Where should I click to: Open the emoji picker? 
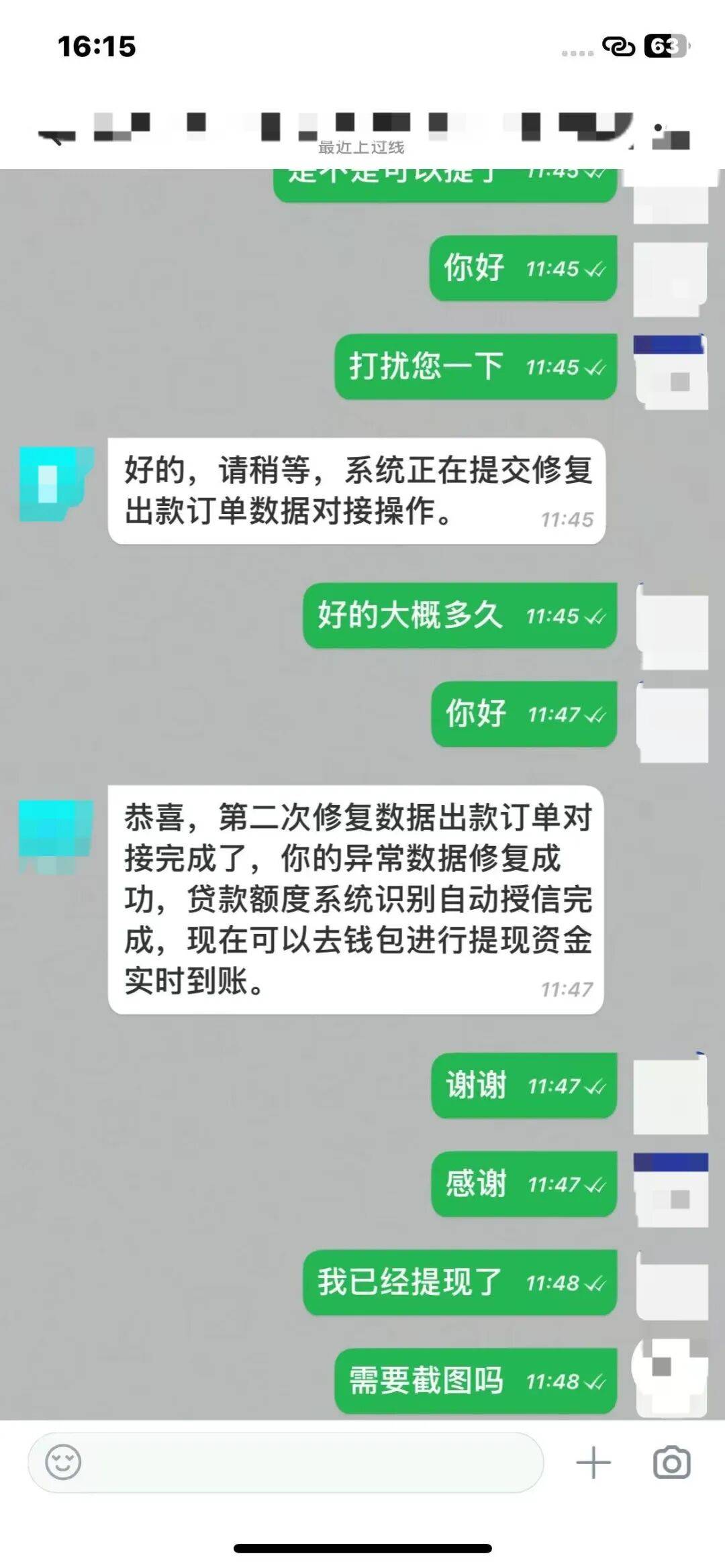[x=63, y=1462]
